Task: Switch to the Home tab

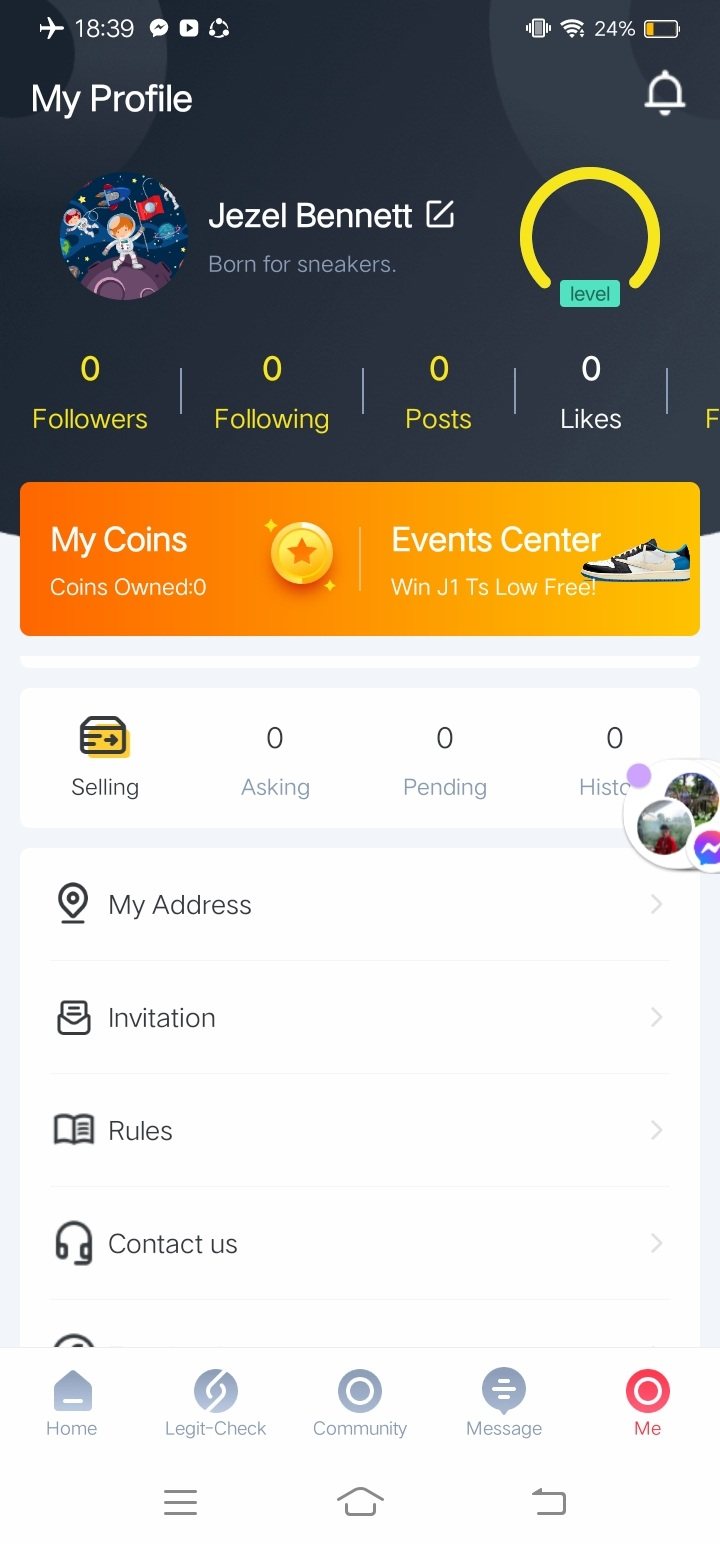Action: [72, 1402]
